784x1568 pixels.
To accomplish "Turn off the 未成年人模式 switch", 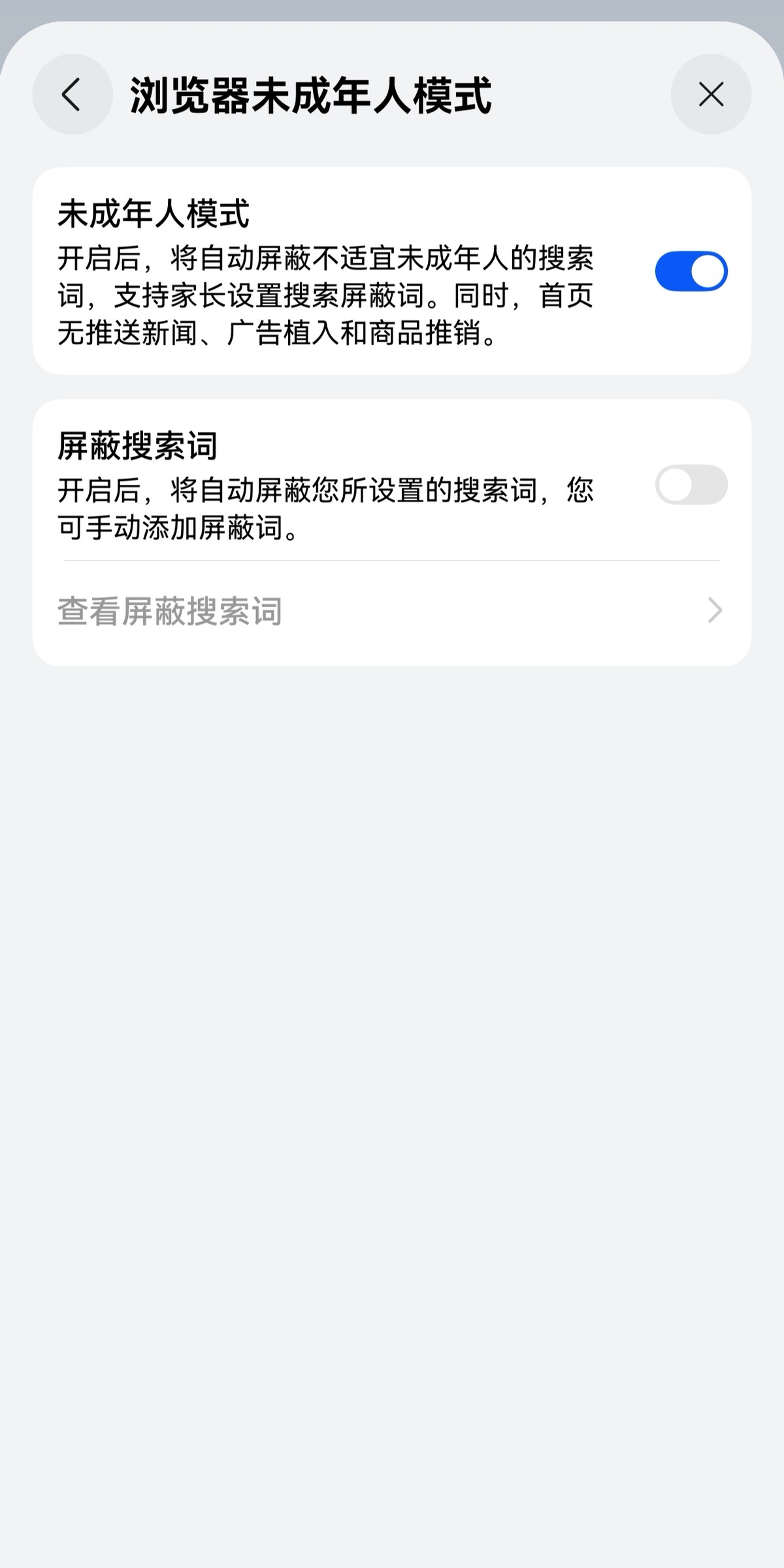I will coord(691,271).
